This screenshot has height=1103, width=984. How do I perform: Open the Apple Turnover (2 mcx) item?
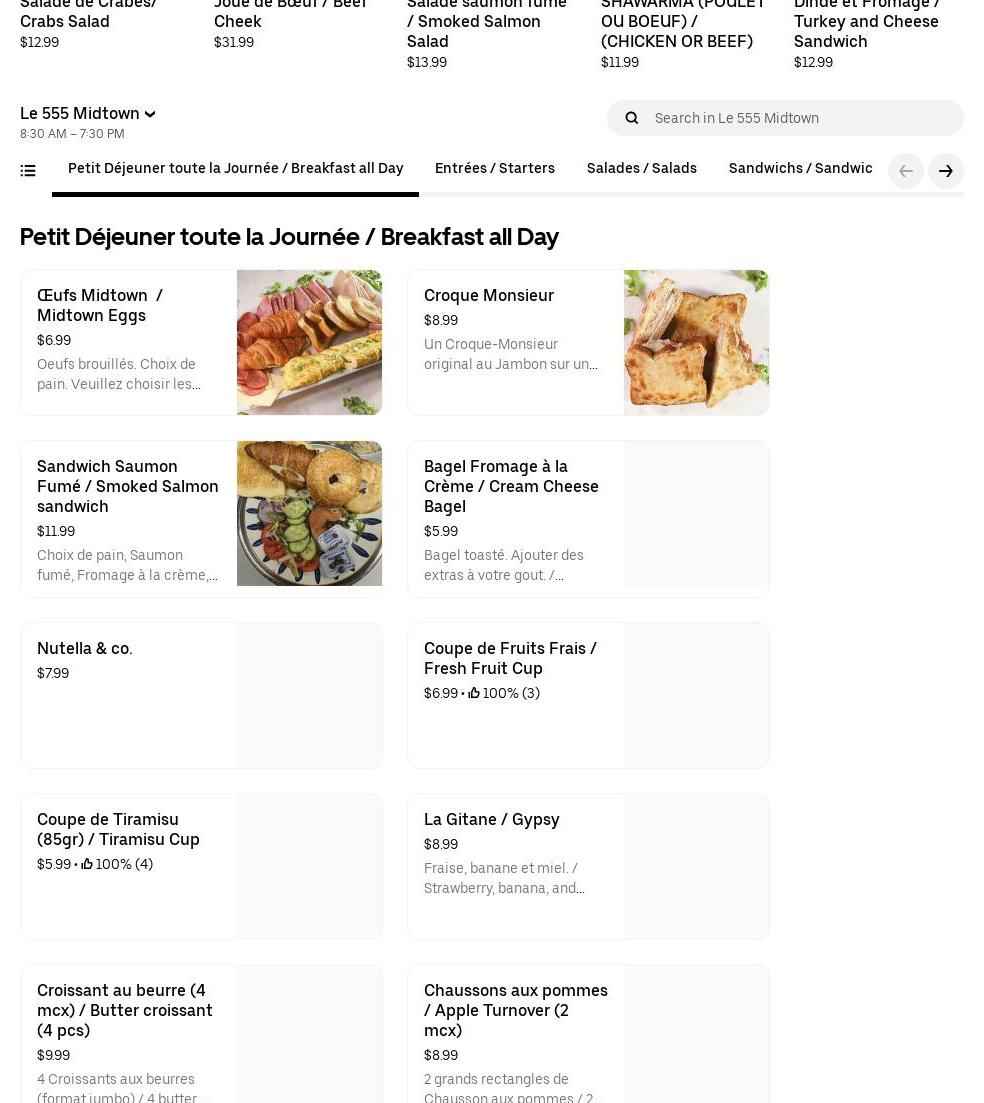[588, 1035]
